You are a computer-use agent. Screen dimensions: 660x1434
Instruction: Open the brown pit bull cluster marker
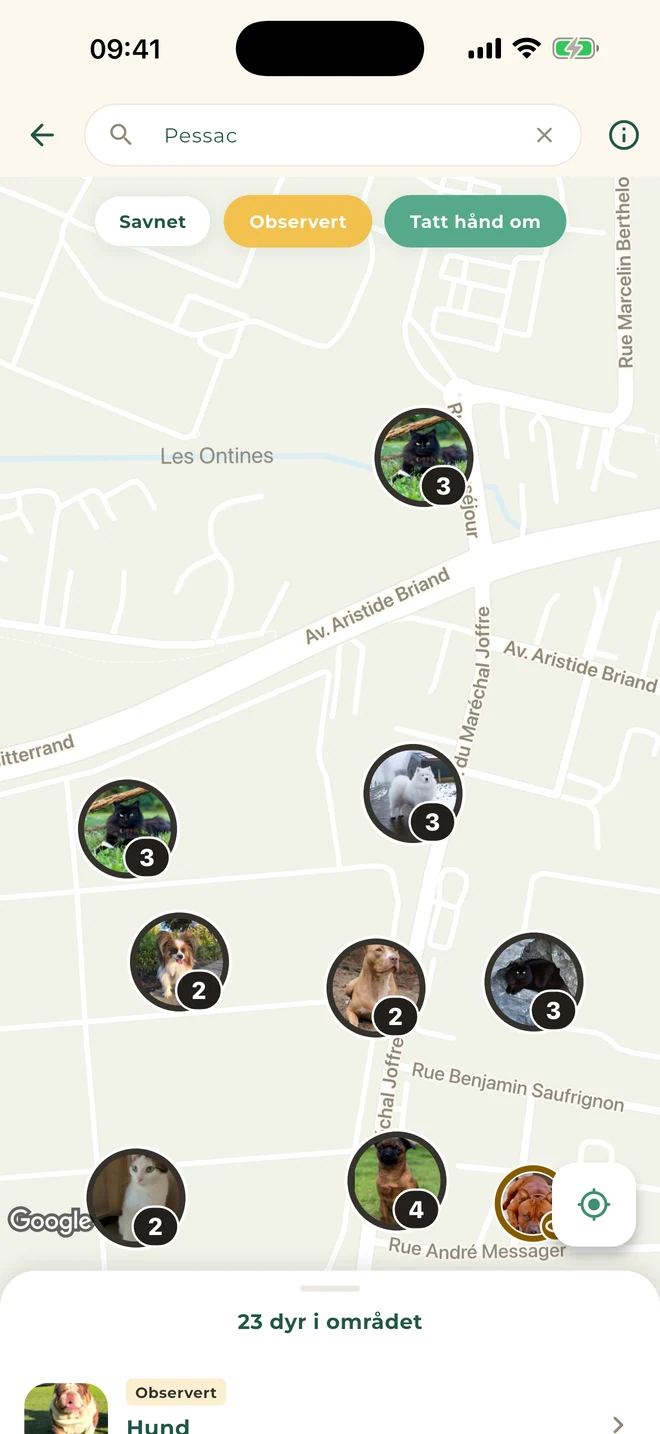point(376,987)
